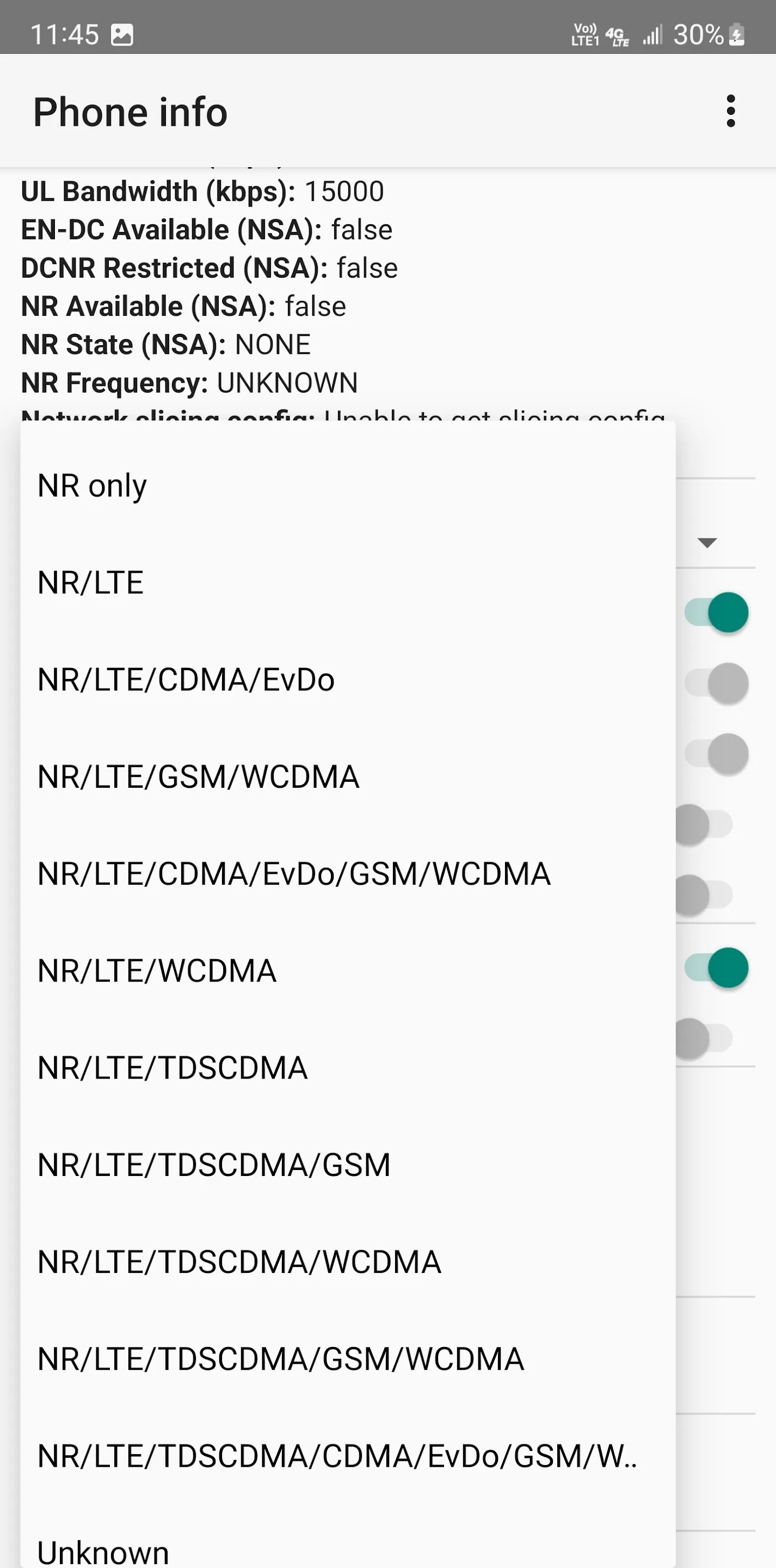Pick the NR/LTE/TDSCDMA option

[347, 1068]
